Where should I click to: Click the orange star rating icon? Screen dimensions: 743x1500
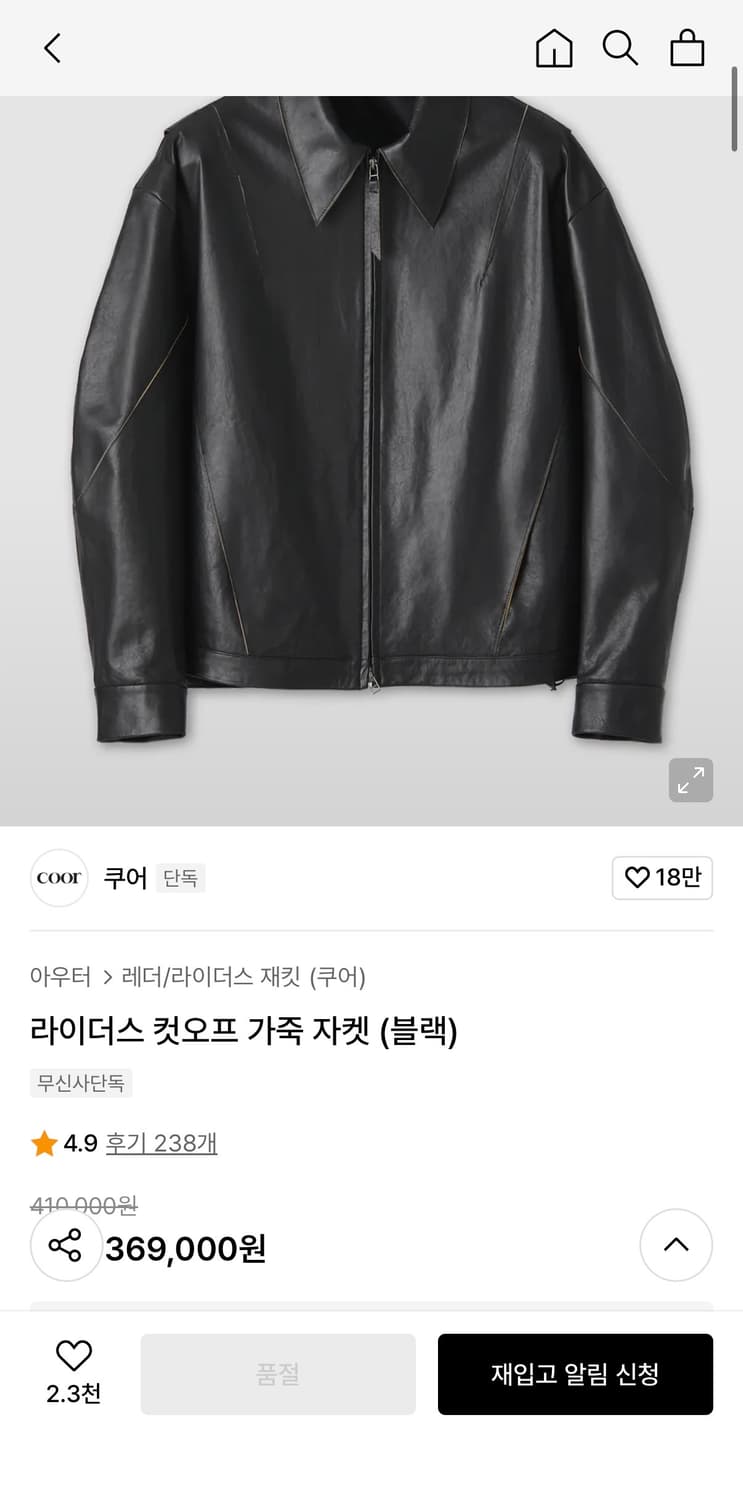click(x=44, y=1142)
